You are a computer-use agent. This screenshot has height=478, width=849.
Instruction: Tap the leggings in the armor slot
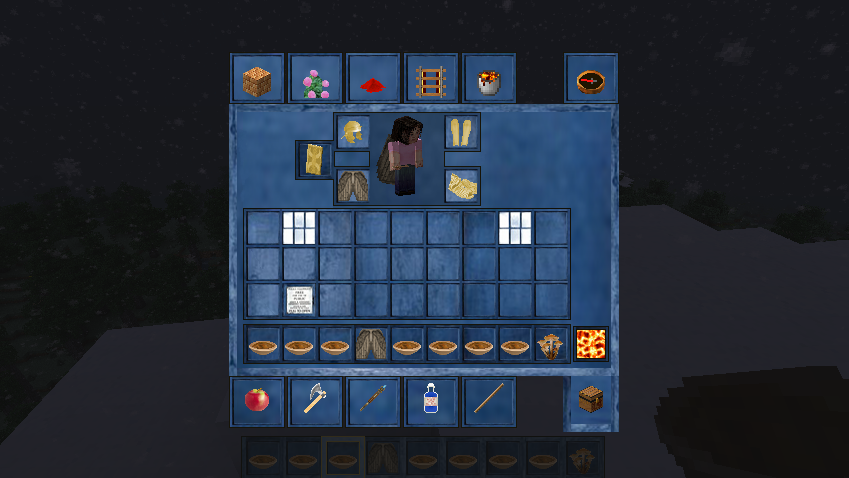pyautogui.click(x=352, y=185)
